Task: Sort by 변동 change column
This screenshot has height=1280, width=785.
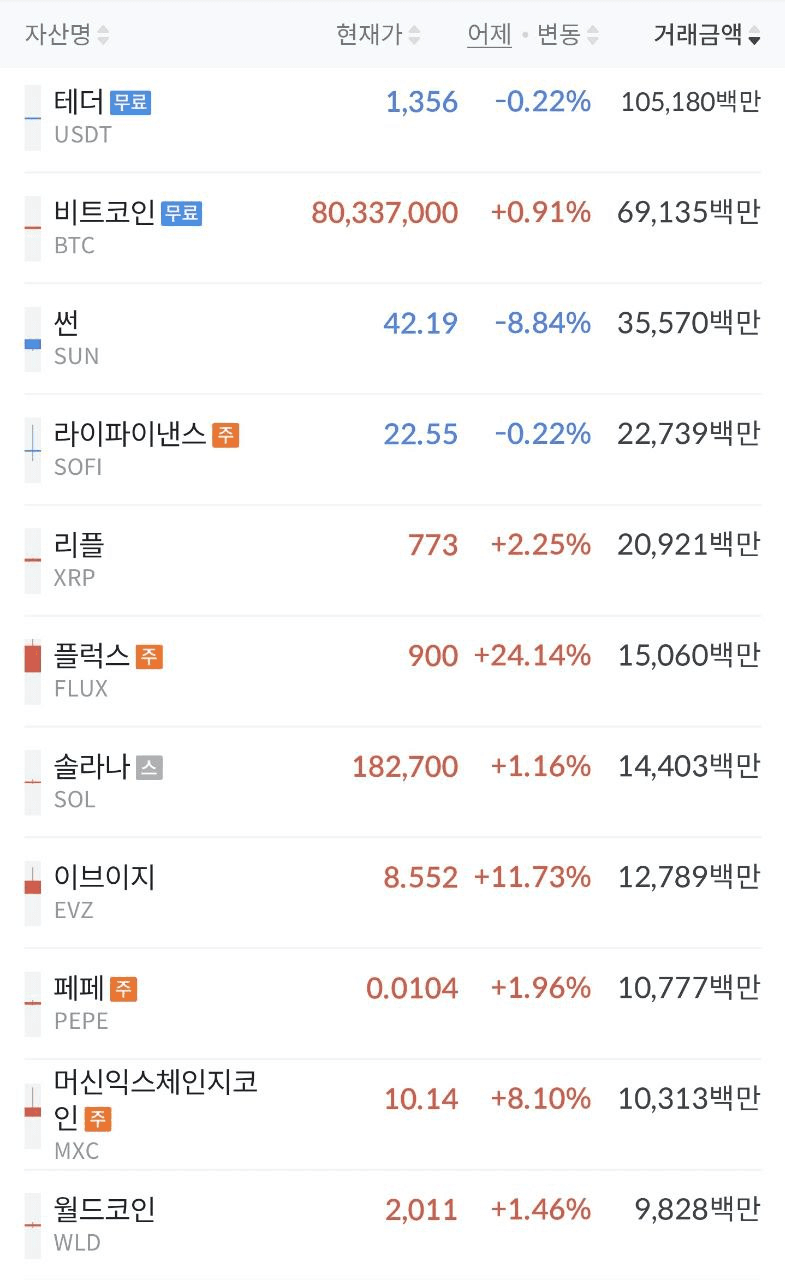Action: click(x=567, y=35)
